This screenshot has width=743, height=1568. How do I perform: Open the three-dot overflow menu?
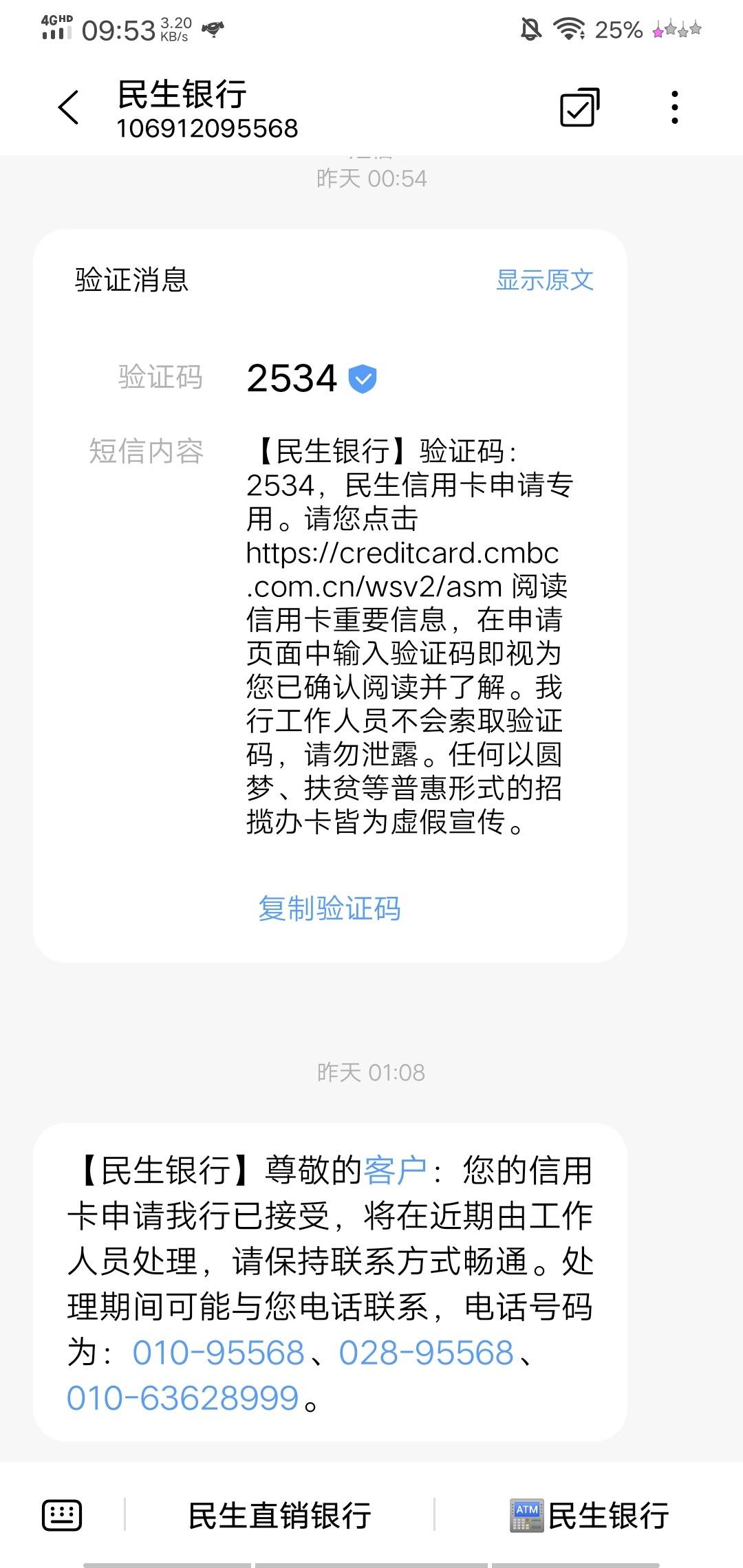point(674,108)
